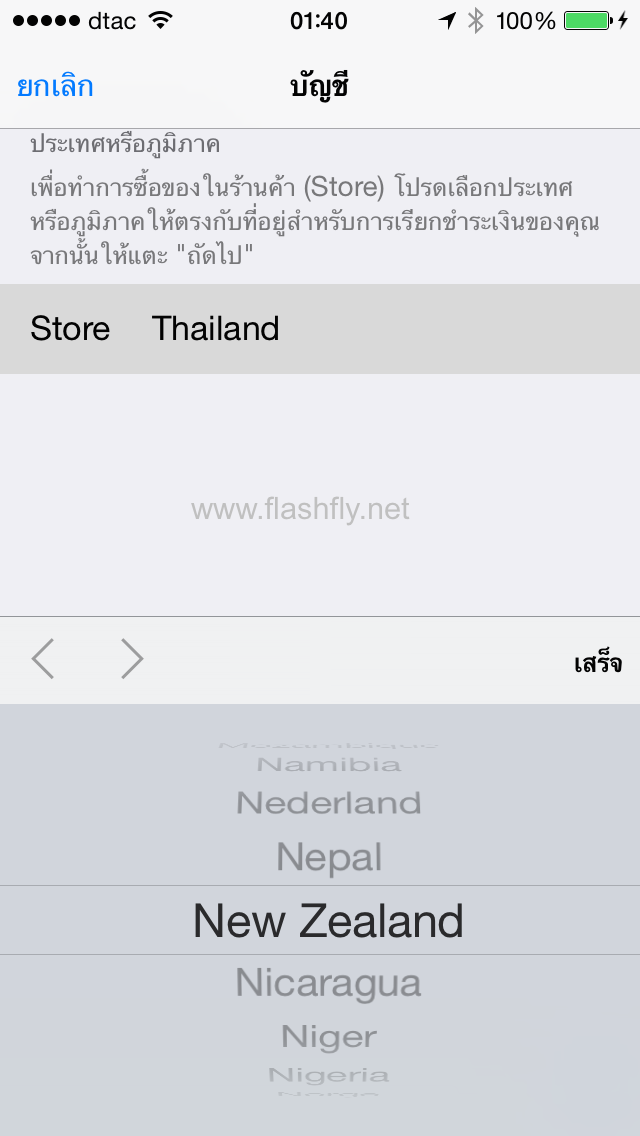Screen dimensions: 640x1136
Task: Pick Nigeria in the country picker
Action: [329, 1075]
